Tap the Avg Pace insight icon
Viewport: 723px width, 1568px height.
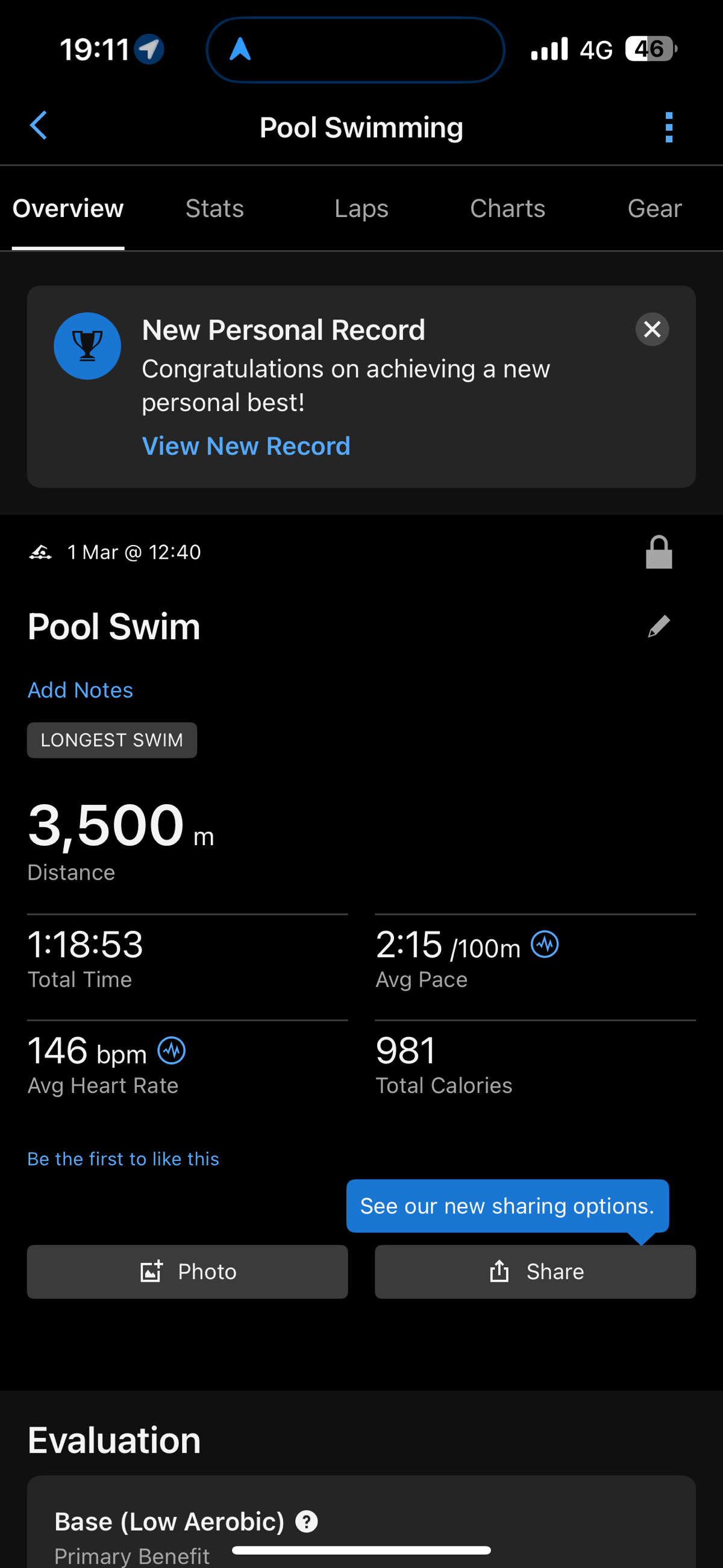point(545,945)
